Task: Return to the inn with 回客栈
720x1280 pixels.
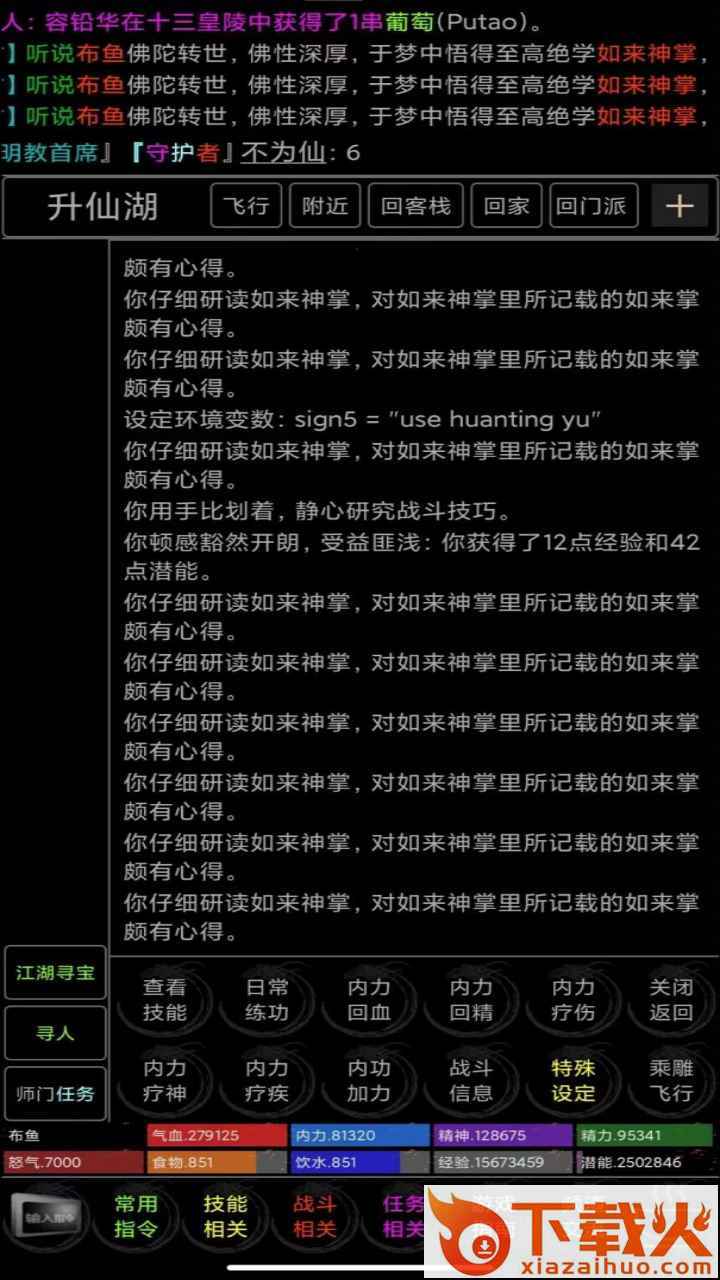Action: click(416, 207)
